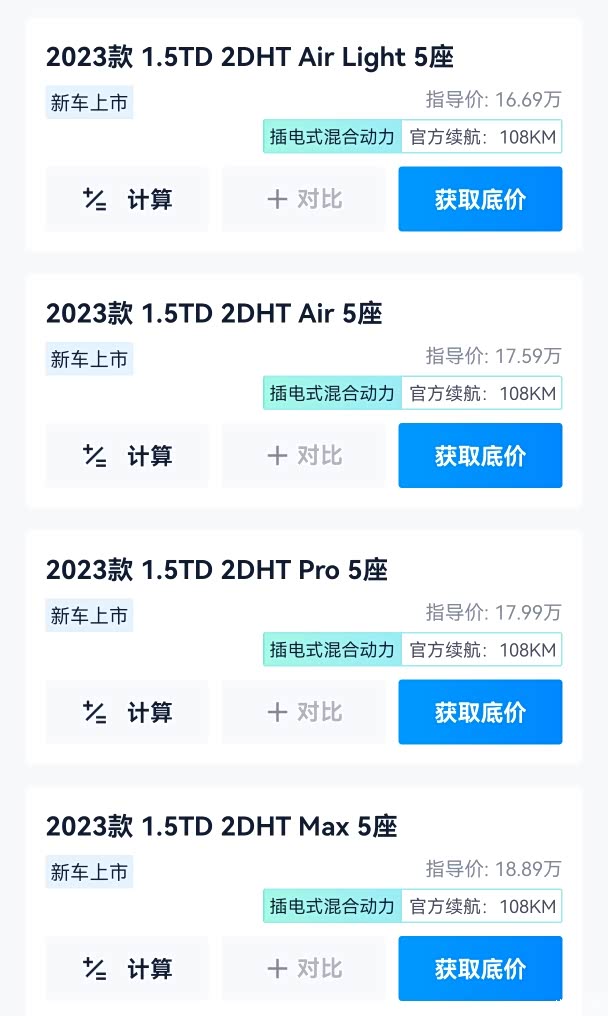Screen dimensions: 608x1016
Task: Open the 2023款 1.5TD 2DHT Max 5座 card
Action: 222,827
